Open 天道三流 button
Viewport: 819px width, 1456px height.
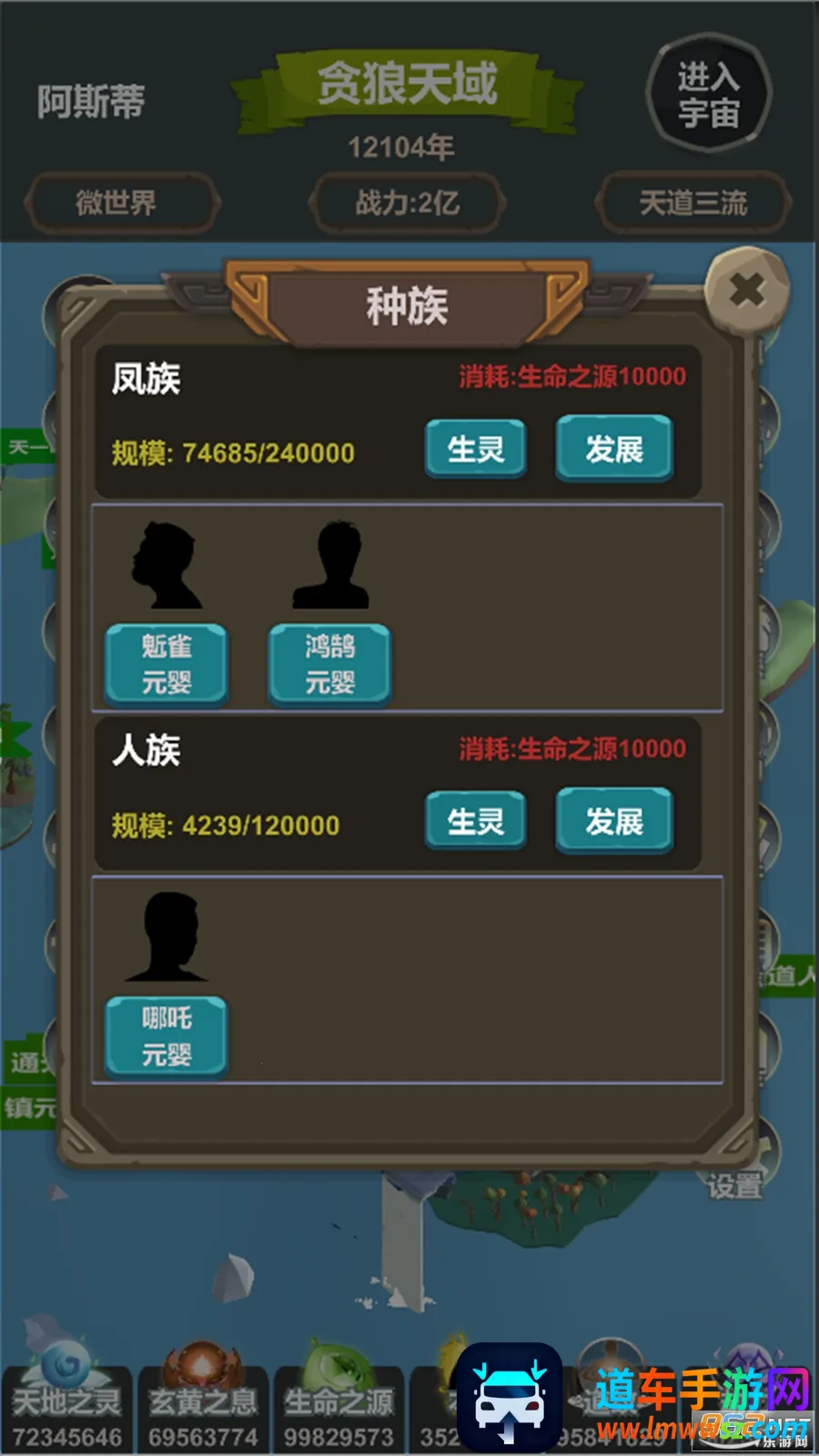[x=693, y=202]
